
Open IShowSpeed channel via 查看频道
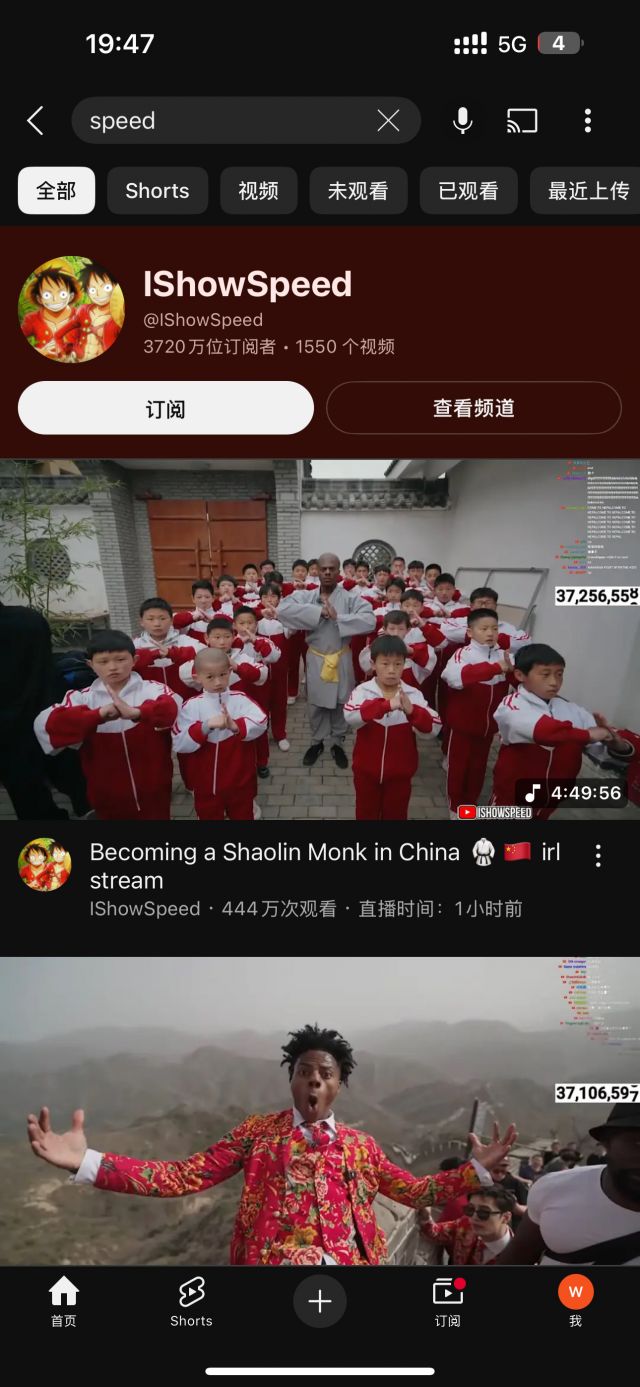pos(474,408)
